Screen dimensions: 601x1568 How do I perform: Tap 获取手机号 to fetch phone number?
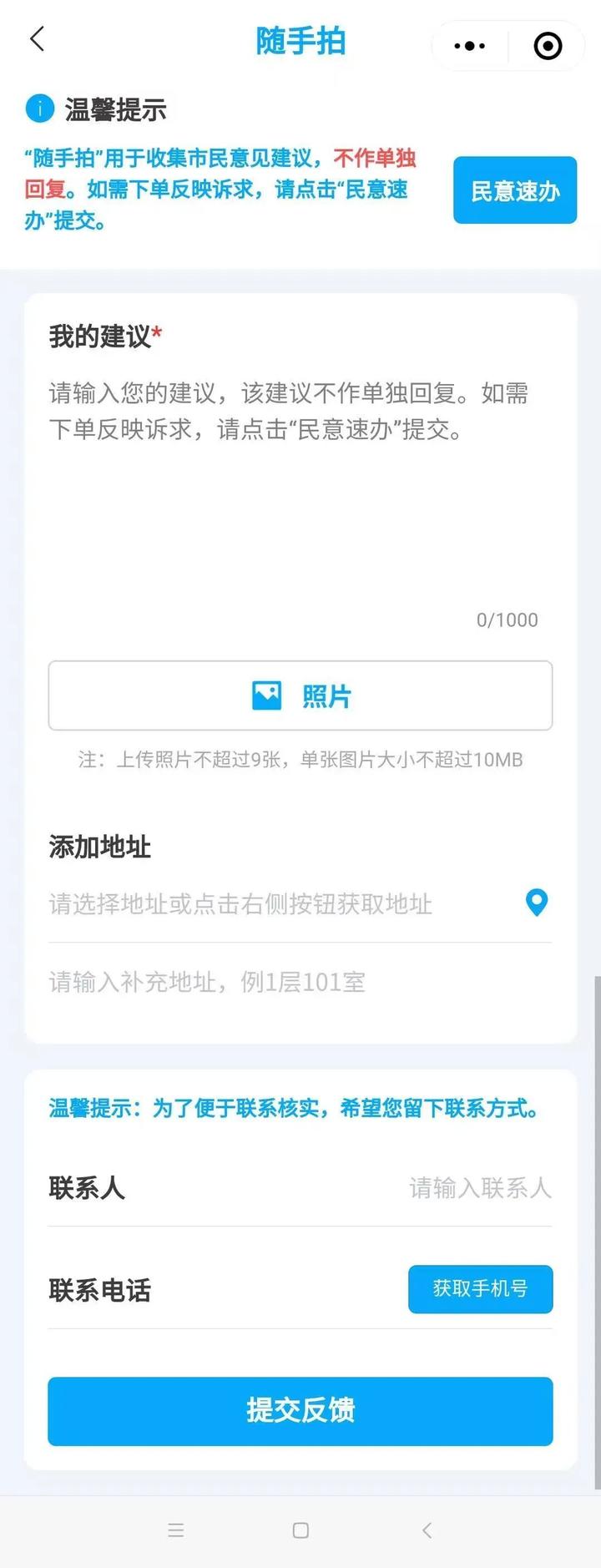(480, 1288)
